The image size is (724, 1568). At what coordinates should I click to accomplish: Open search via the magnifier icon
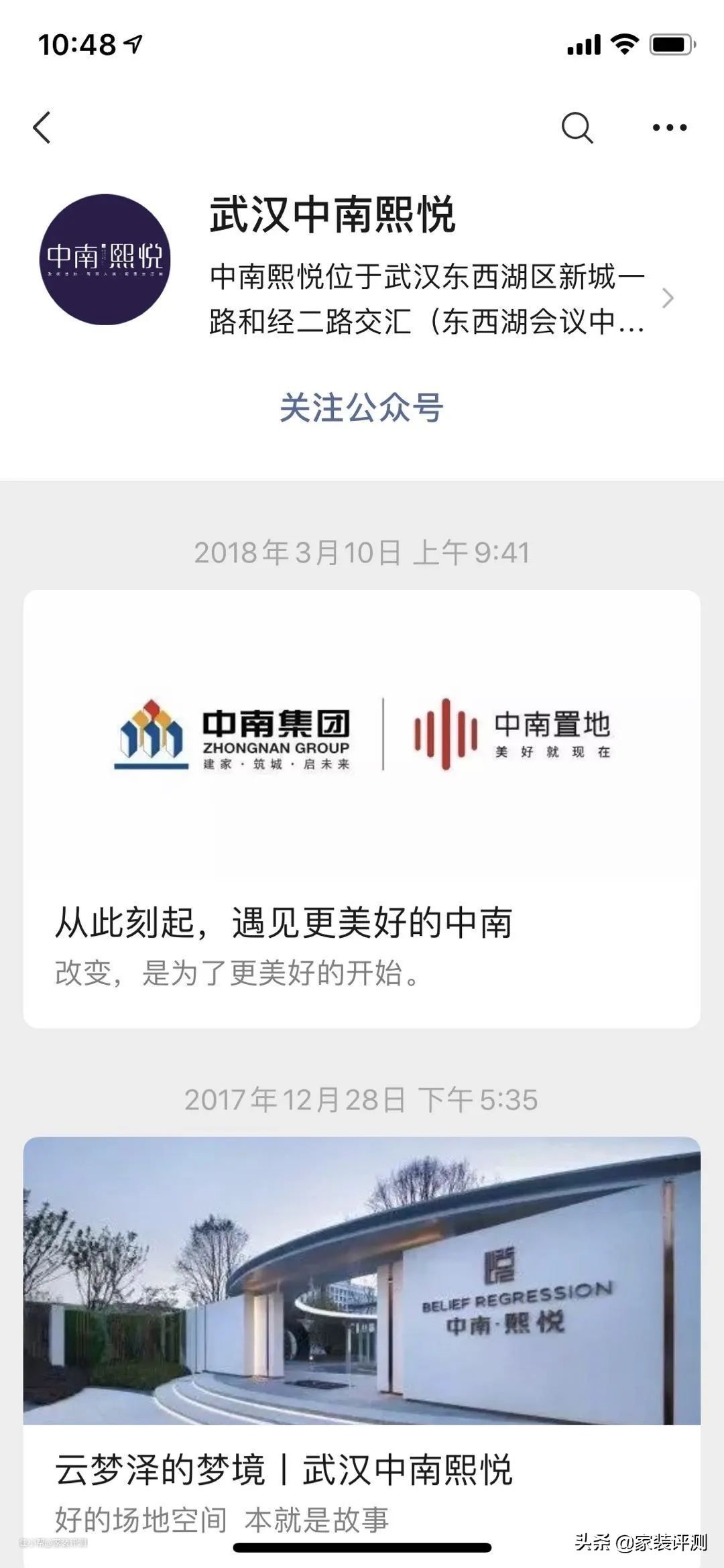[577, 127]
